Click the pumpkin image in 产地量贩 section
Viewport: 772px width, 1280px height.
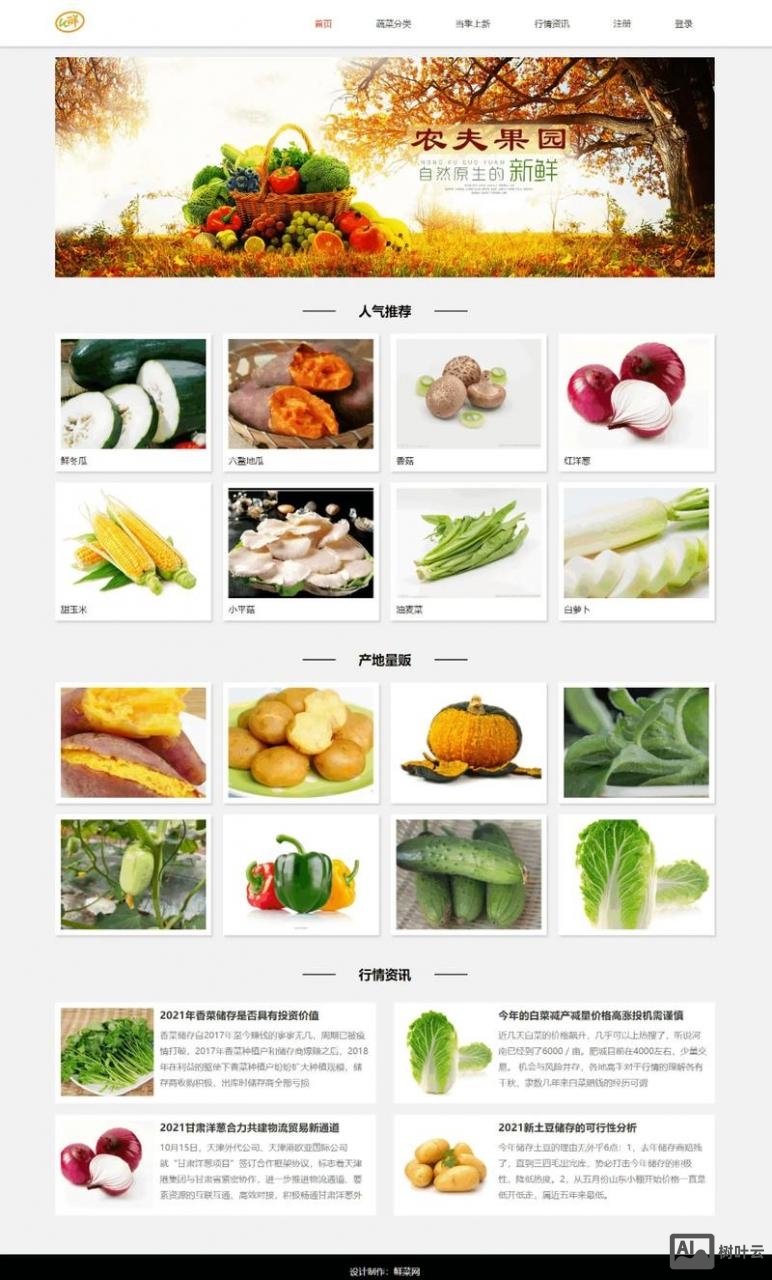point(470,744)
